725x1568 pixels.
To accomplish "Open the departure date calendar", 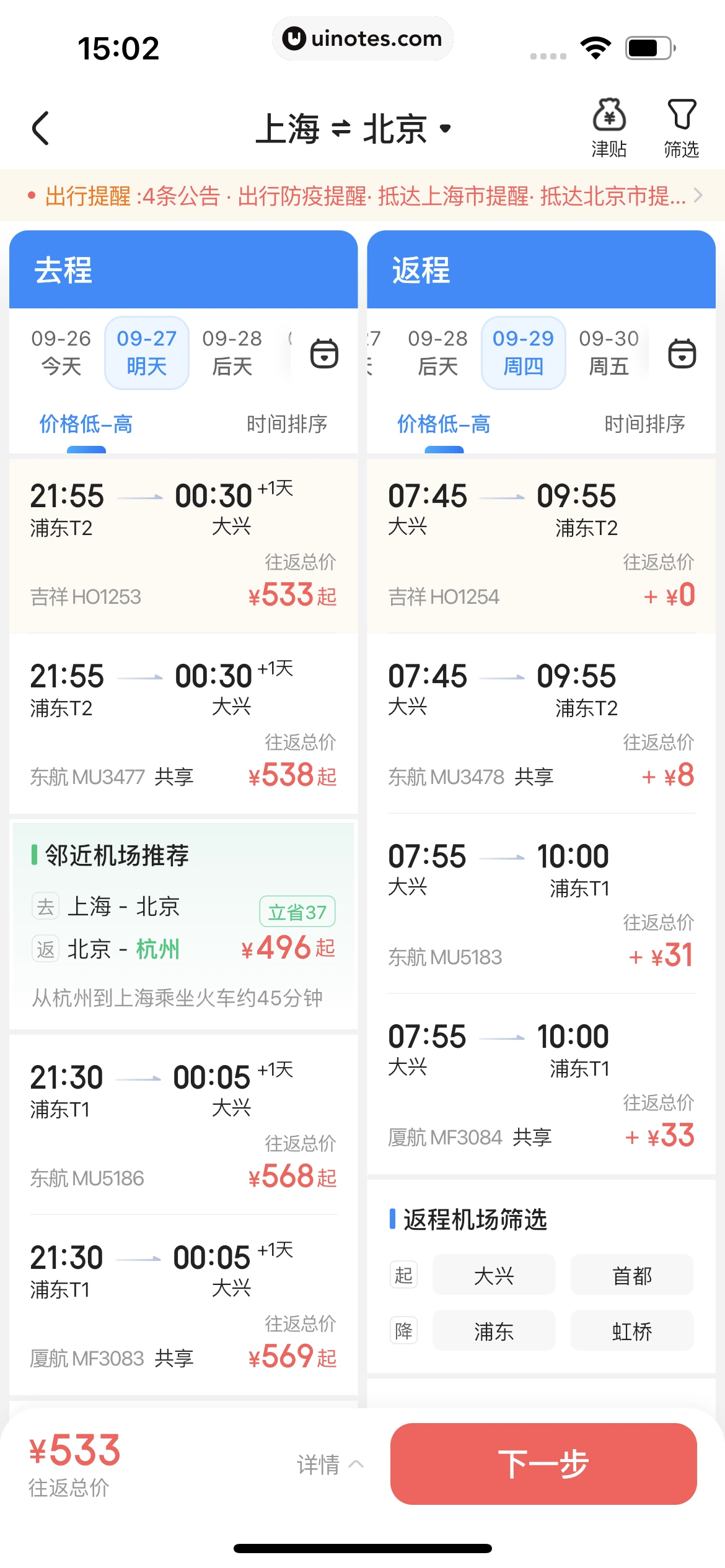I will 324,354.
